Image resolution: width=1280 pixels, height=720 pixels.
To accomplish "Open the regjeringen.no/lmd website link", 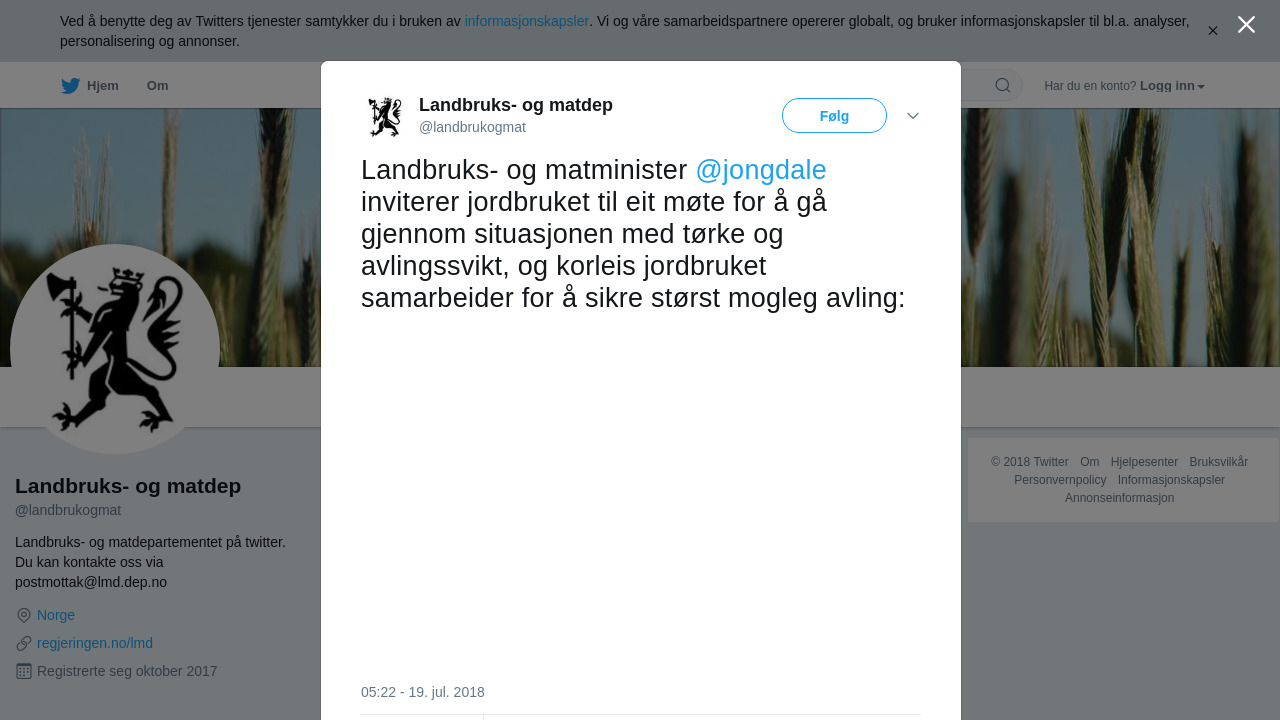I will 95,643.
